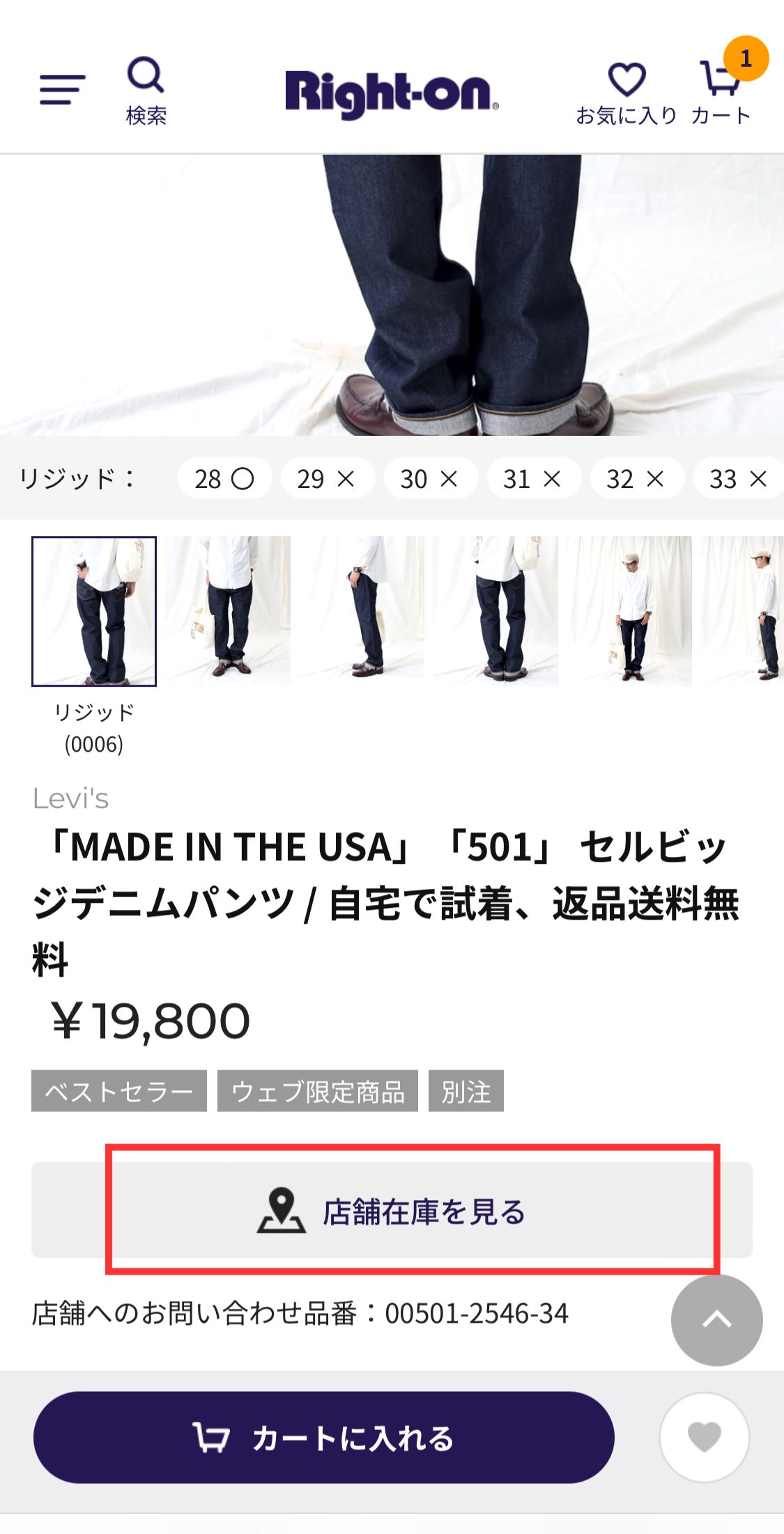The height and width of the screenshot is (1534, 784).
Task: Select size 32 chip
Action: pyautogui.click(x=636, y=478)
